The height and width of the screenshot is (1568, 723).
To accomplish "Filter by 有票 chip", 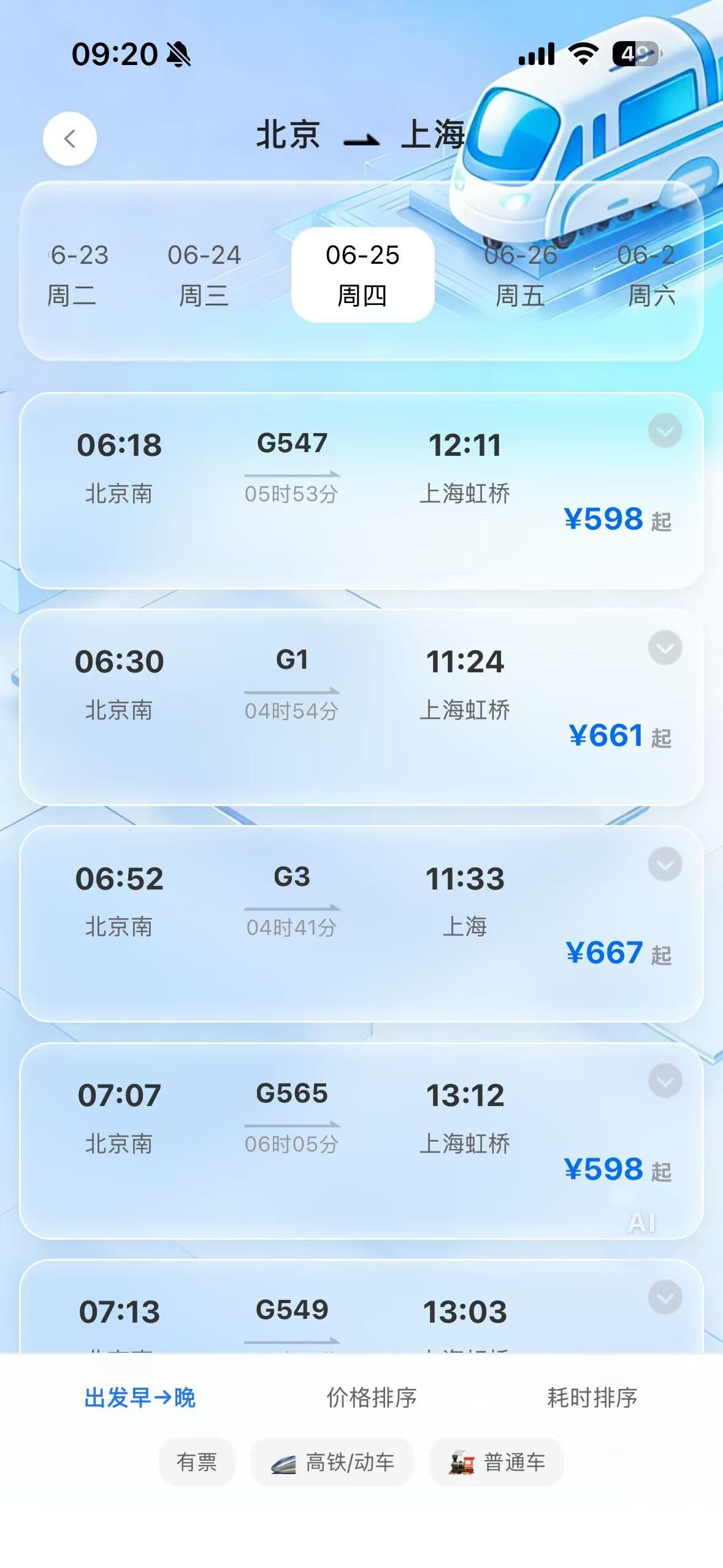I will 197,1462.
